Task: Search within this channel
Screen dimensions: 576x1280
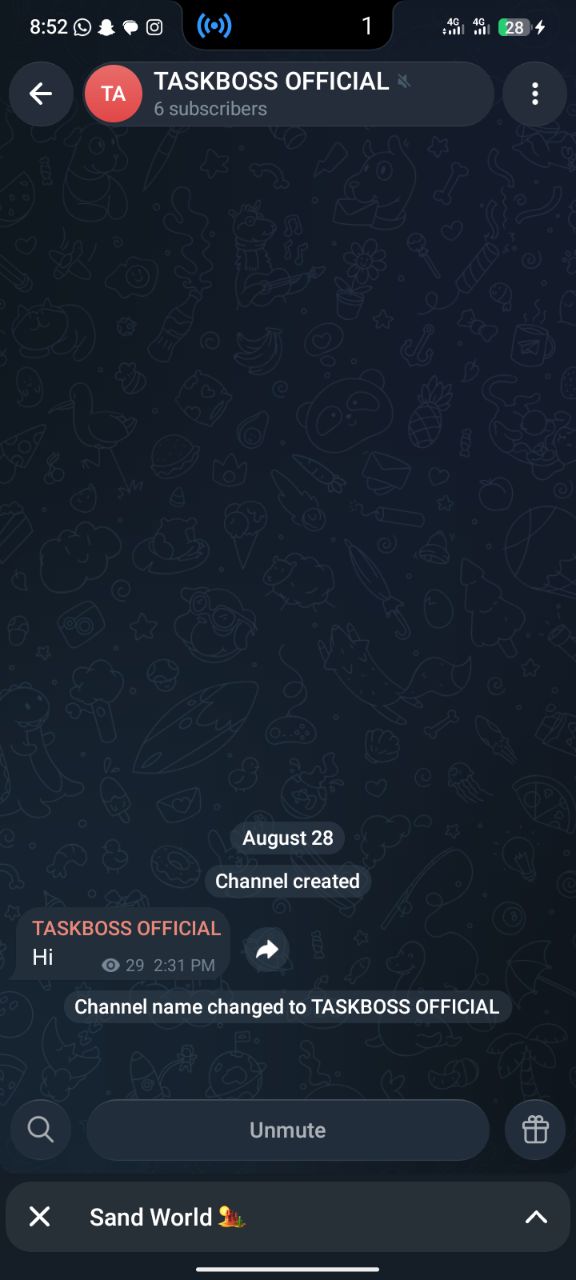Action: pos(41,1130)
